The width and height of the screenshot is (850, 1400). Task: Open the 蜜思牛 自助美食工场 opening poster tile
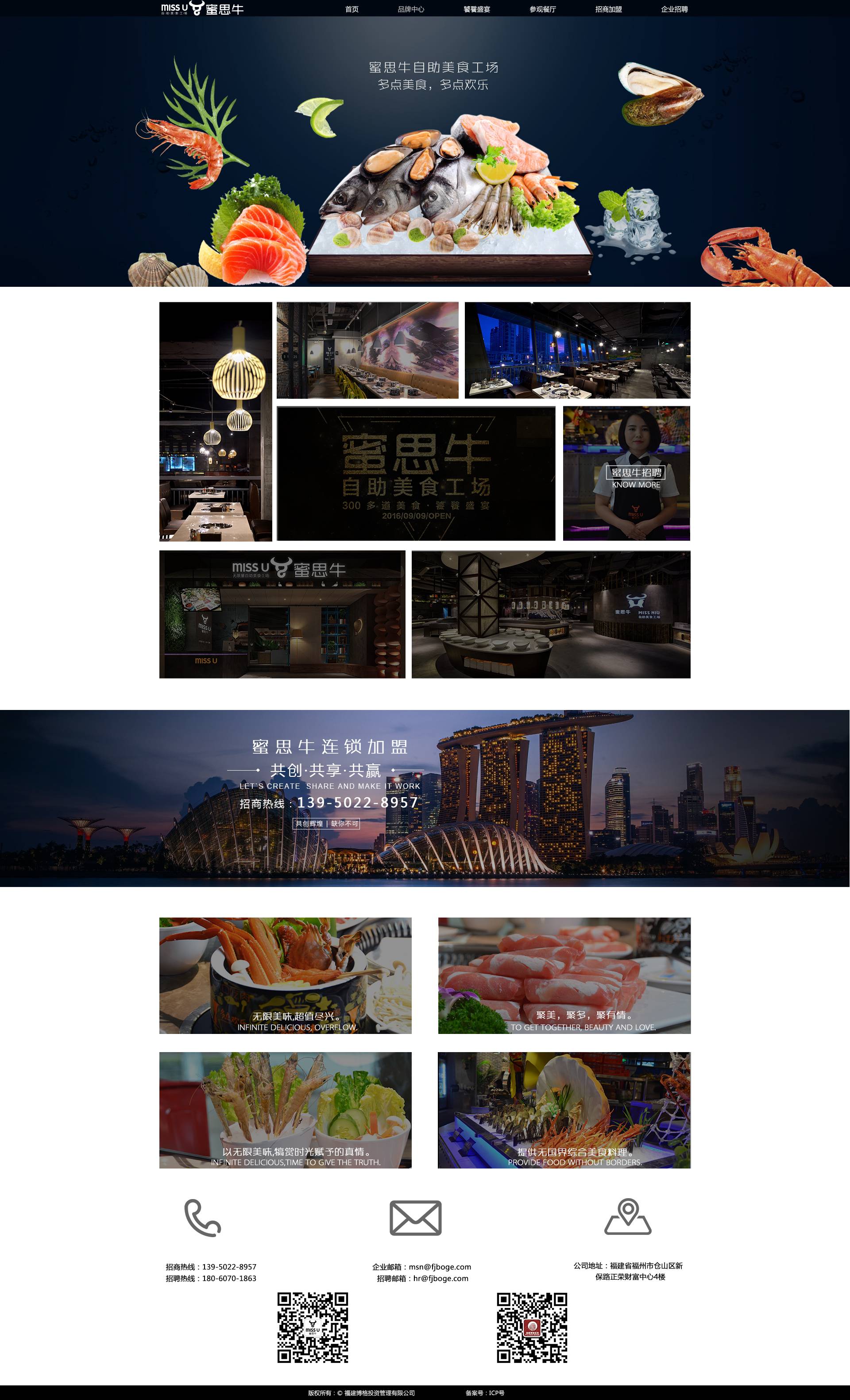pos(416,473)
